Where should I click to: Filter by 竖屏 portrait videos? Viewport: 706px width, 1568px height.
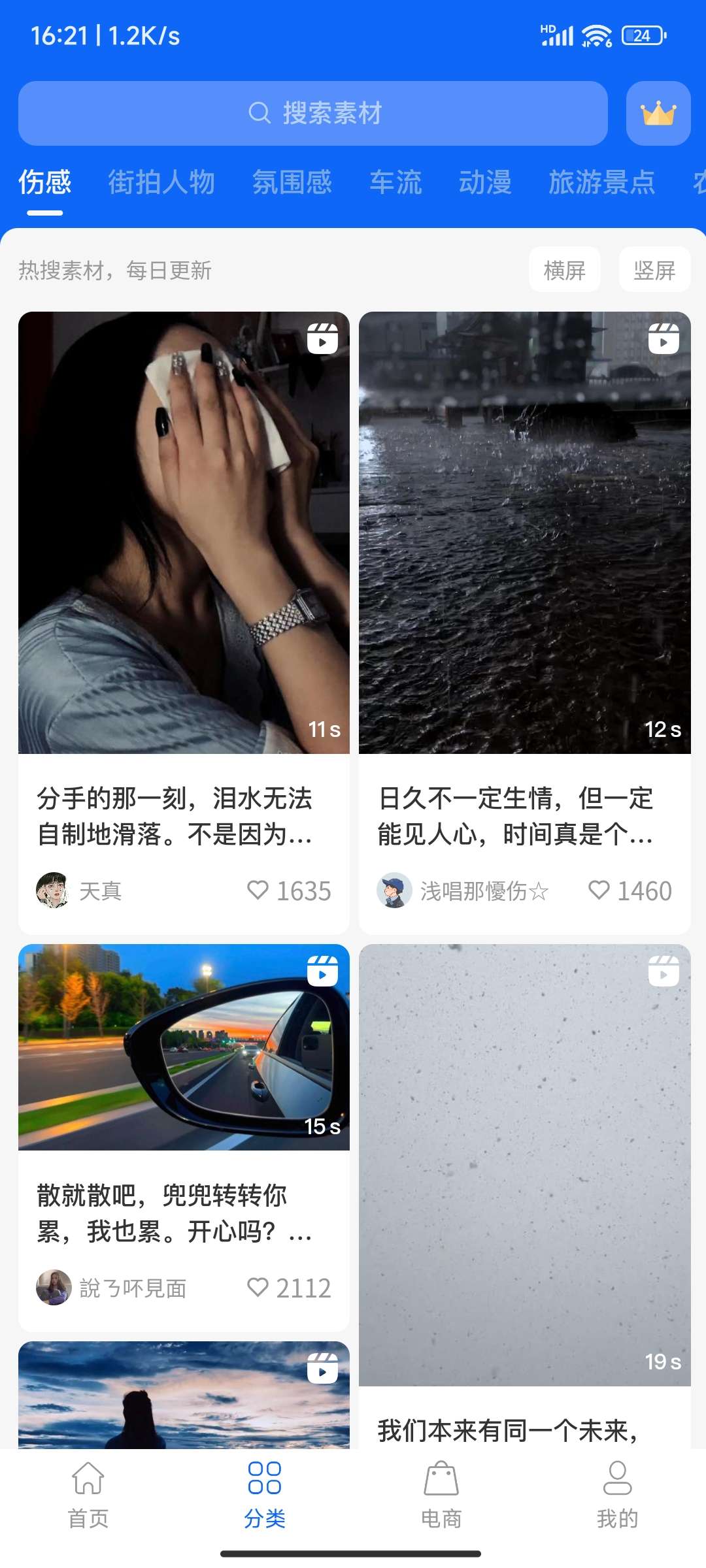[x=654, y=270]
